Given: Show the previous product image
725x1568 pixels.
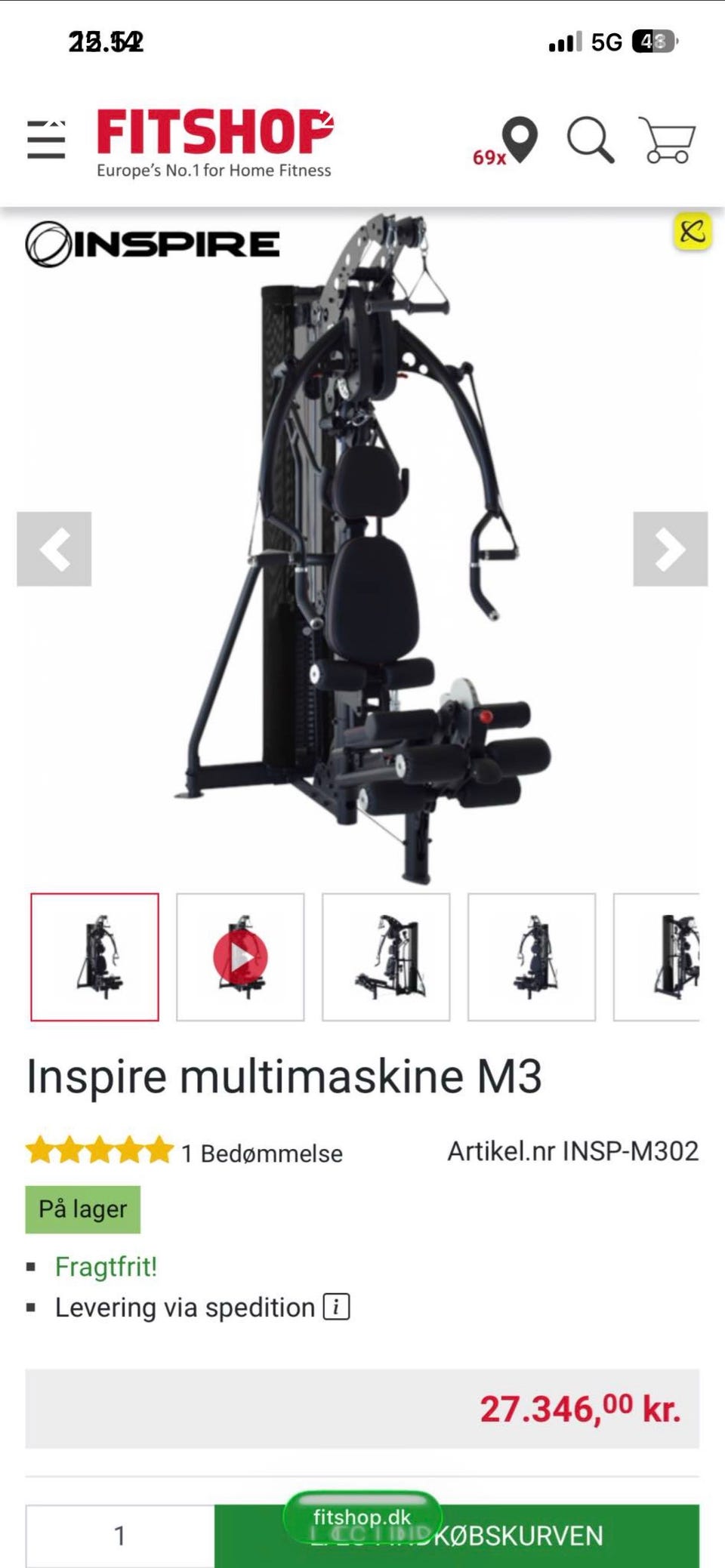Looking at the screenshot, I should 54,549.
